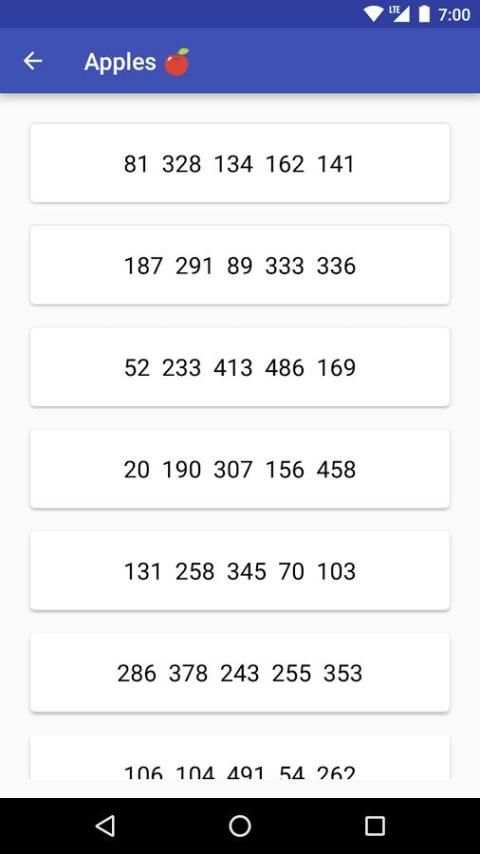This screenshot has height=854, width=480.
Task: Go back using the app bar arrow
Action: click(x=33, y=61)
